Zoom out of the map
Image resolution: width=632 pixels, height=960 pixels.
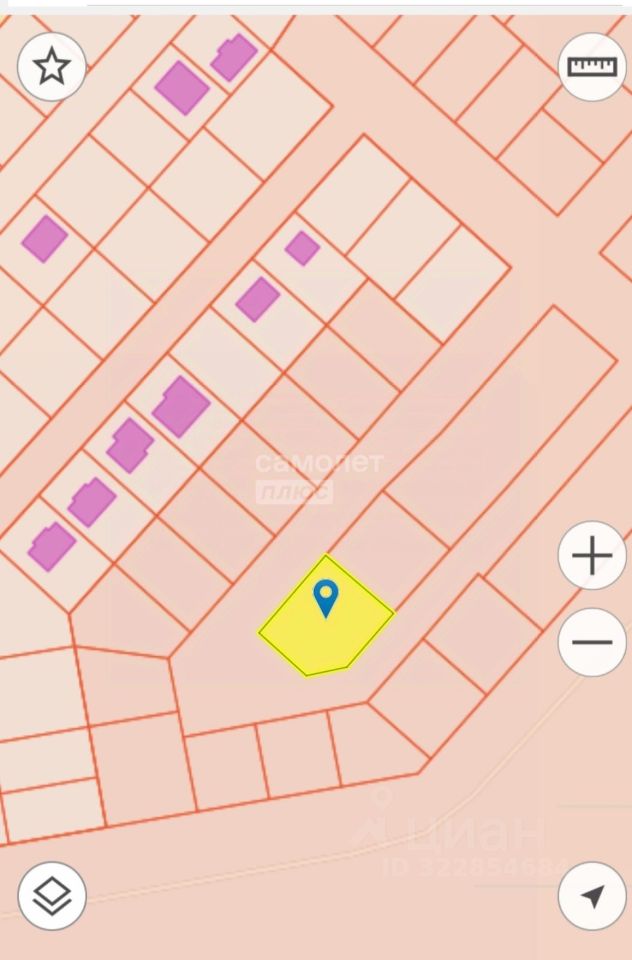coord(592,641)
